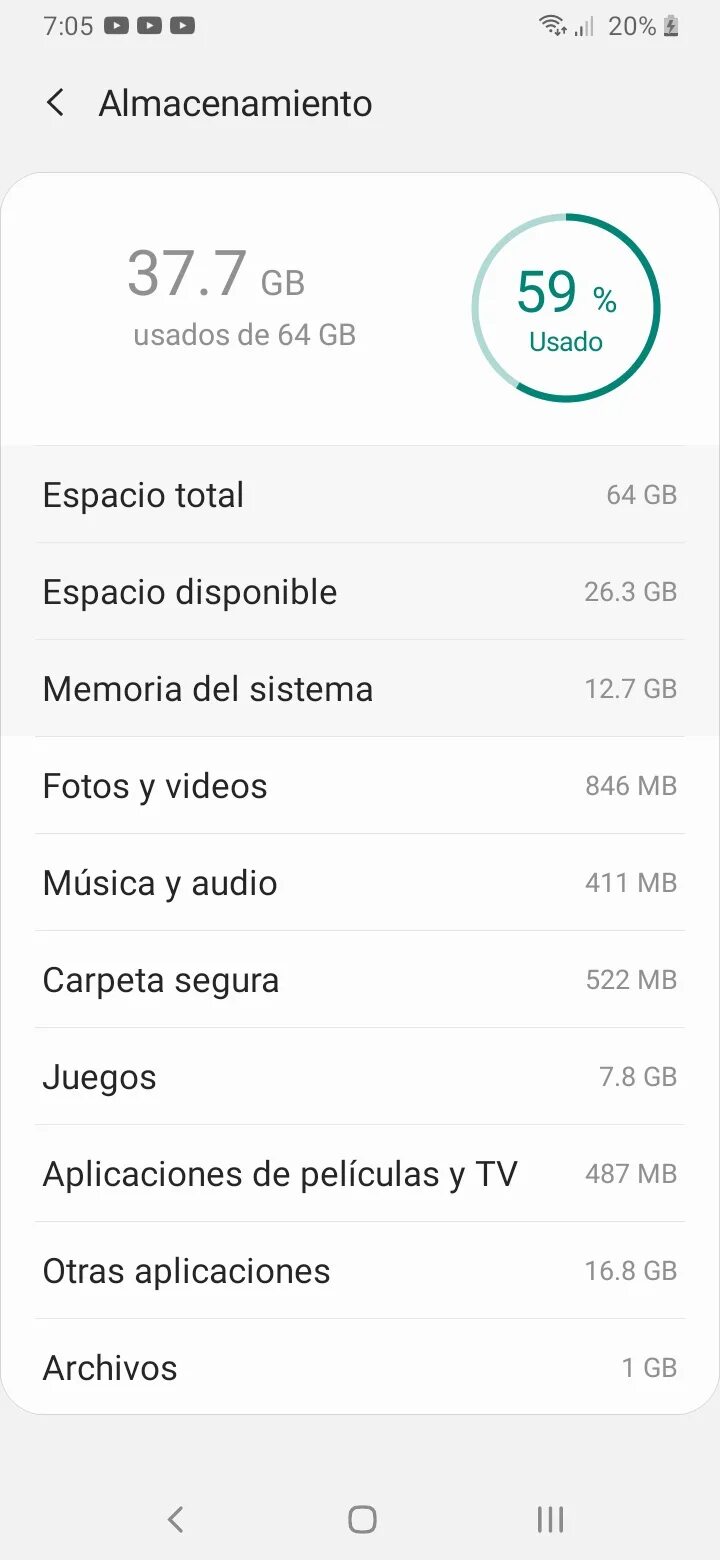Open Fotos y videos storage details
Image resolution: width=720 pixels, height=1560 pixels.
click(360, 786)
